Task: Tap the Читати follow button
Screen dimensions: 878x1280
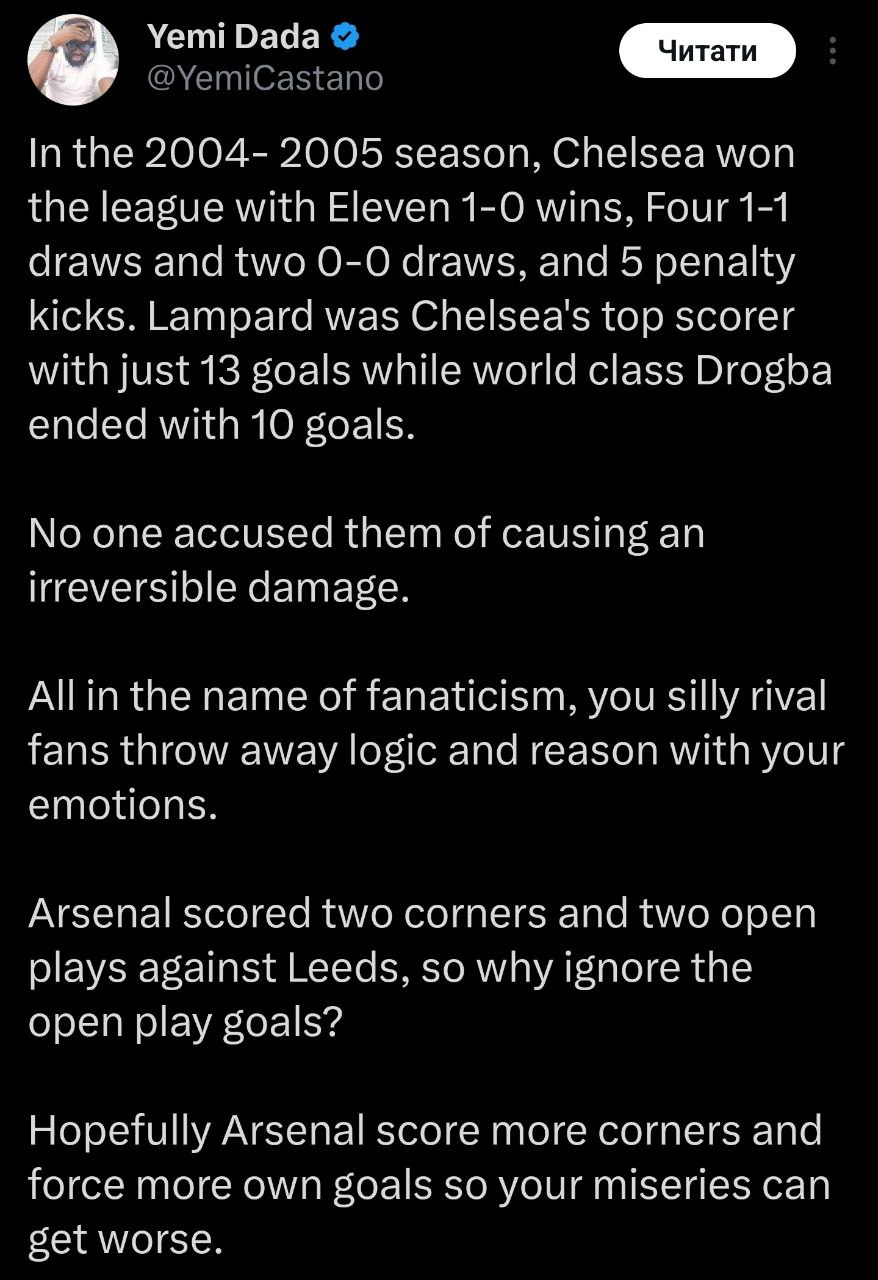Action: pyautogui.click(x=707, y=51)
